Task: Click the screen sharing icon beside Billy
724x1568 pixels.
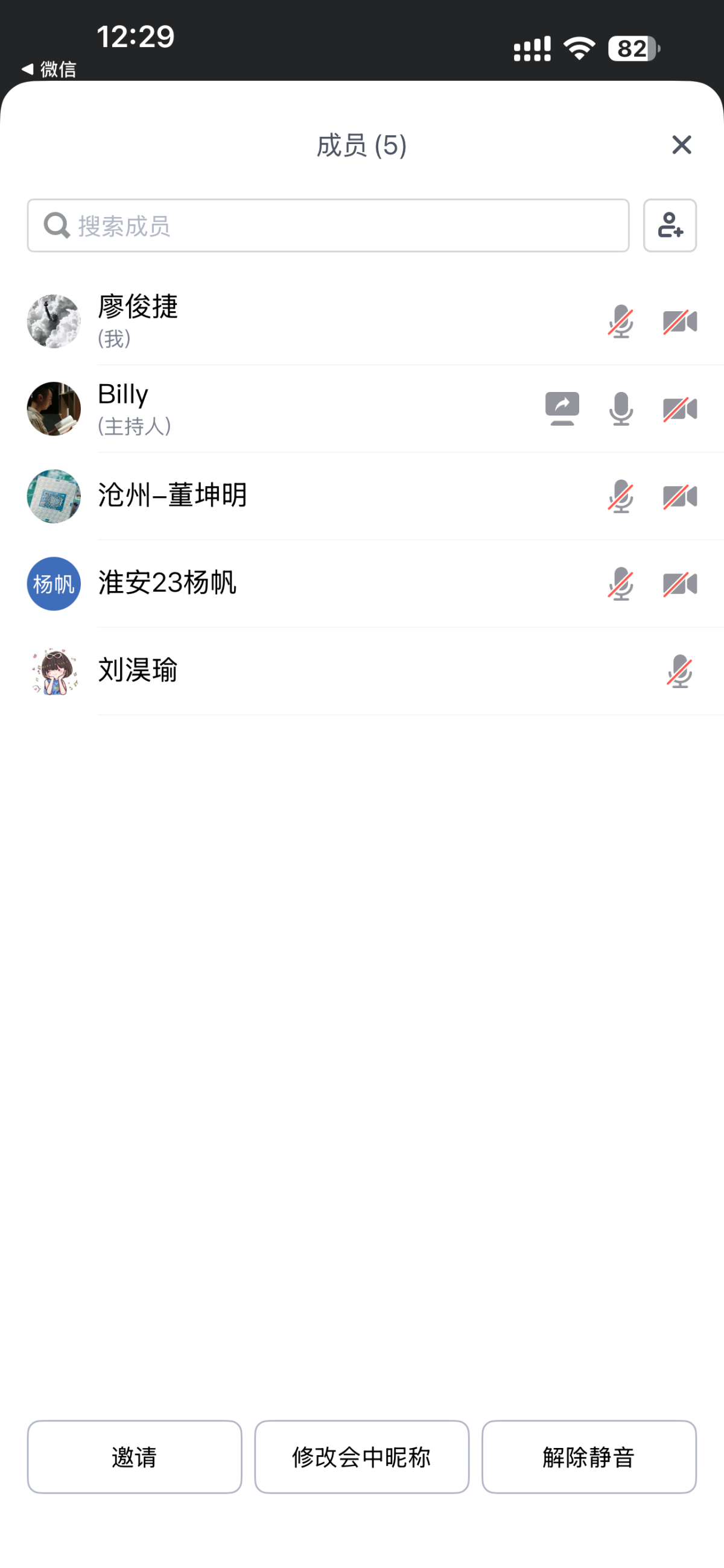Action: pos(561,408)
